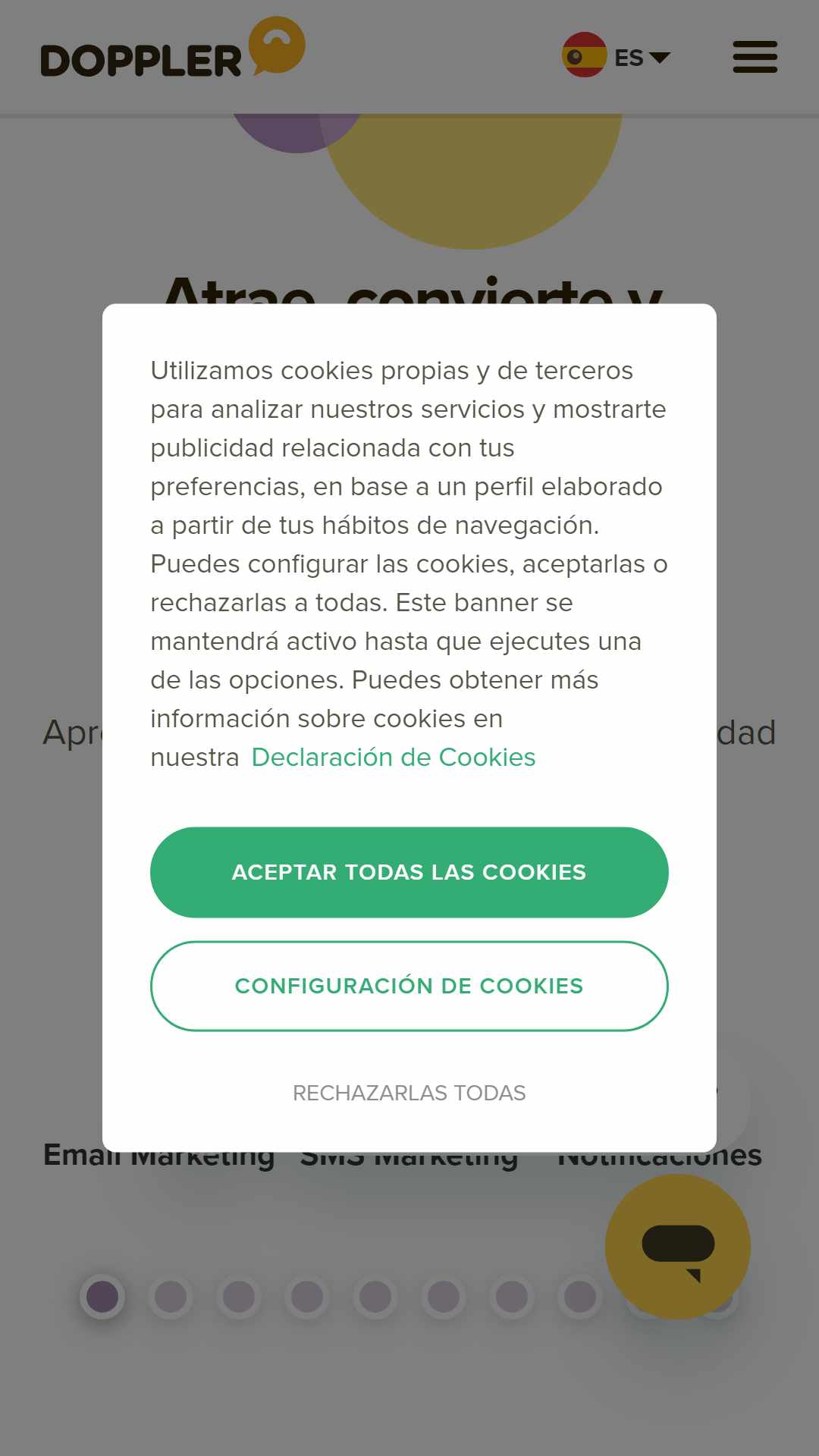Open the hamburger menu
The height and width of the screenshot is (1456, 819).
click(x=755, y=57)
